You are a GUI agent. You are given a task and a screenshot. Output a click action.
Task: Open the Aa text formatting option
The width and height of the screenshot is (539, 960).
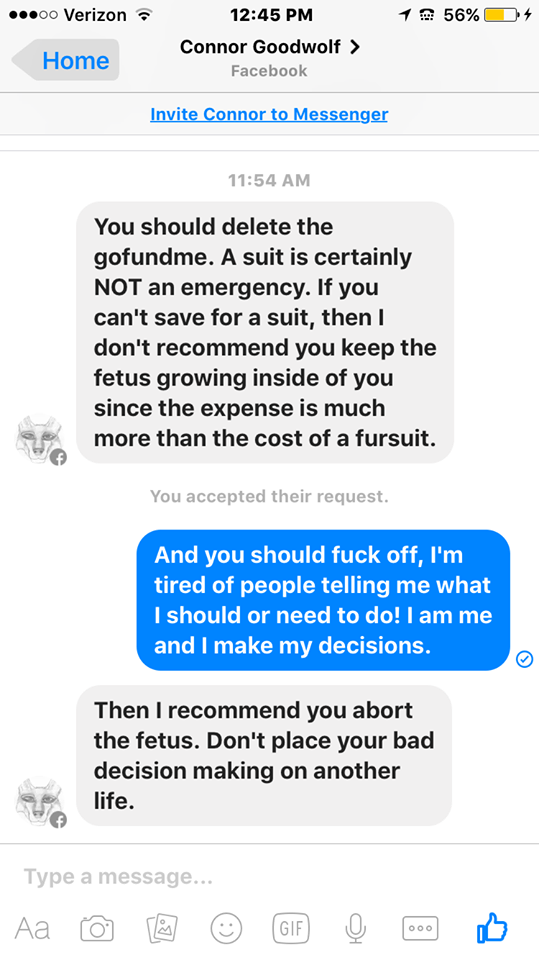click(32, 928)
